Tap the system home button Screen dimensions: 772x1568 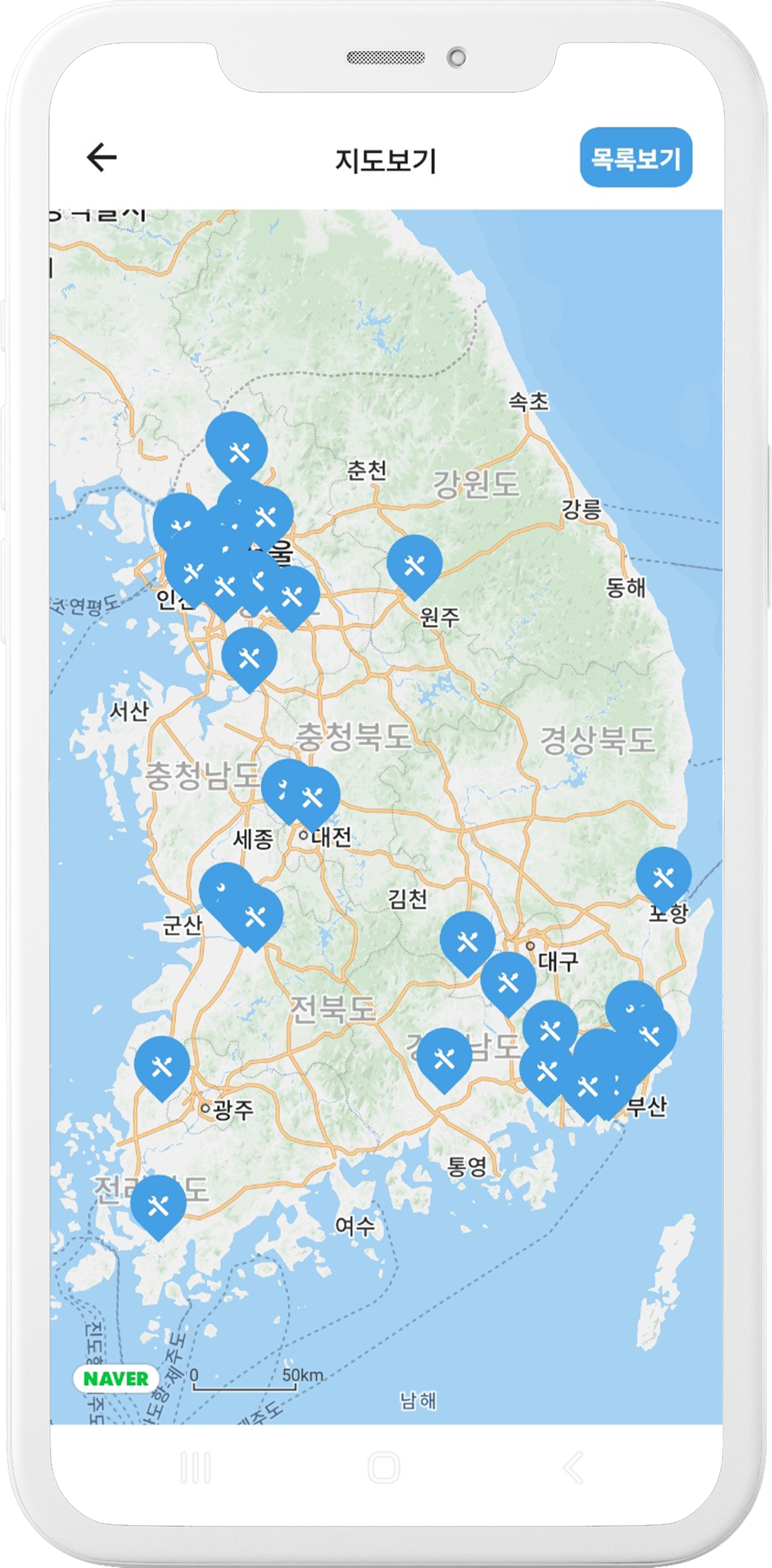384,1468
